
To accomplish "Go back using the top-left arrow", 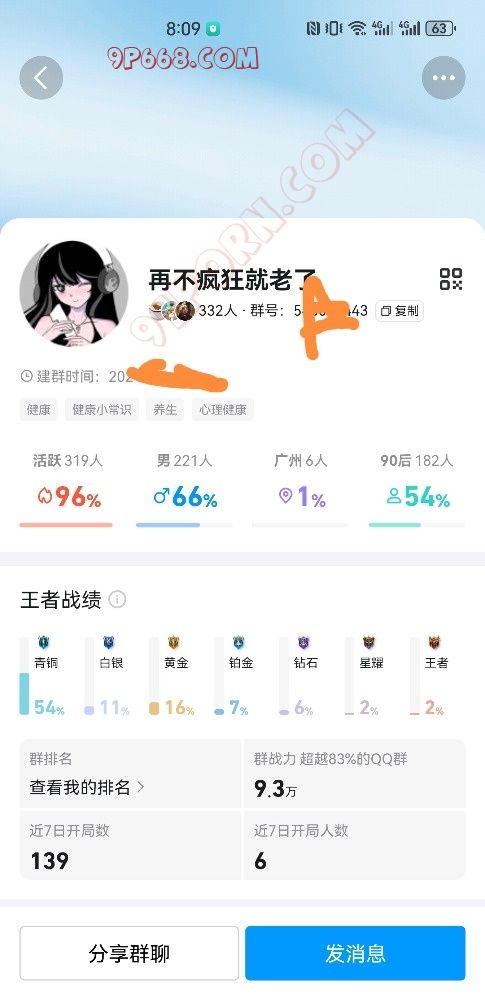I will [x=41, y=78].
